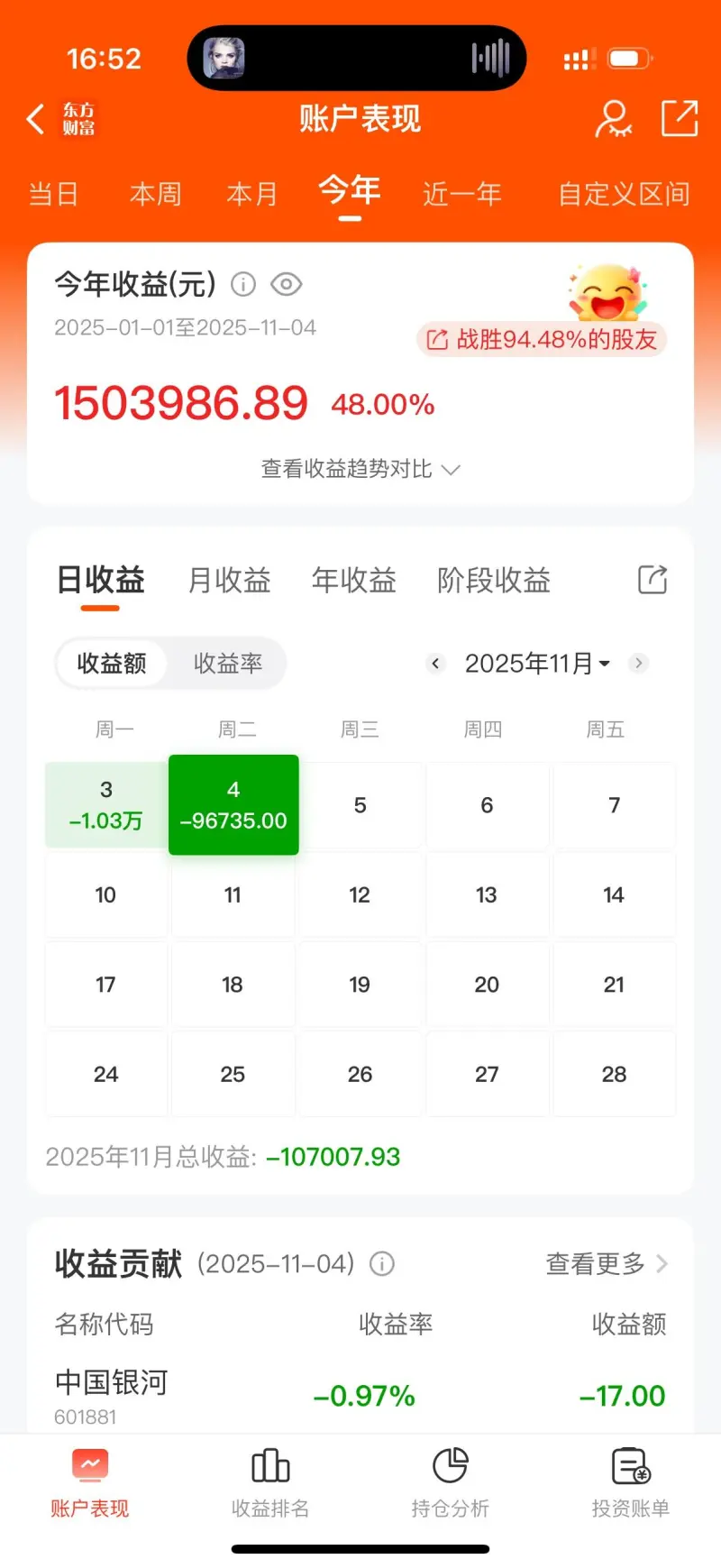Switch to the 持仓分析 bottom tab

click(450, 1483)
